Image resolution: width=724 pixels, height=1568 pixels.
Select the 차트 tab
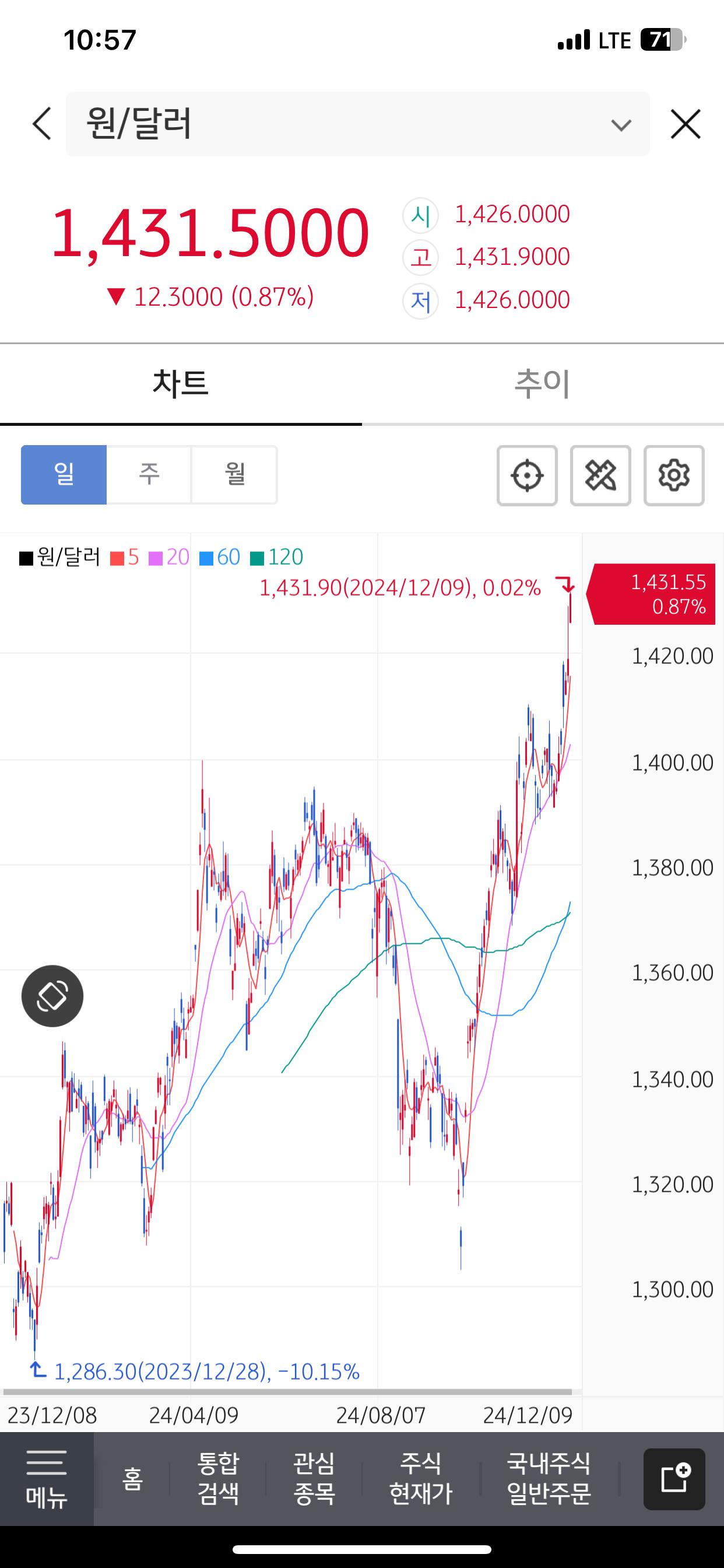(181, 382)
